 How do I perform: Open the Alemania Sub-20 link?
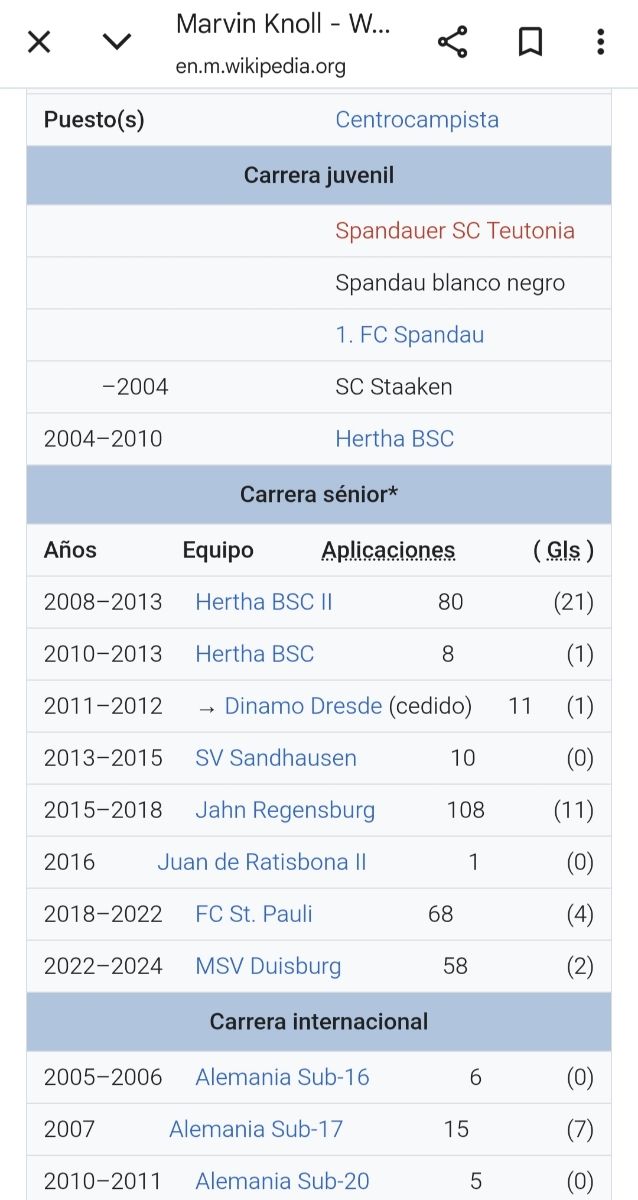click(x=282, y=1181)
